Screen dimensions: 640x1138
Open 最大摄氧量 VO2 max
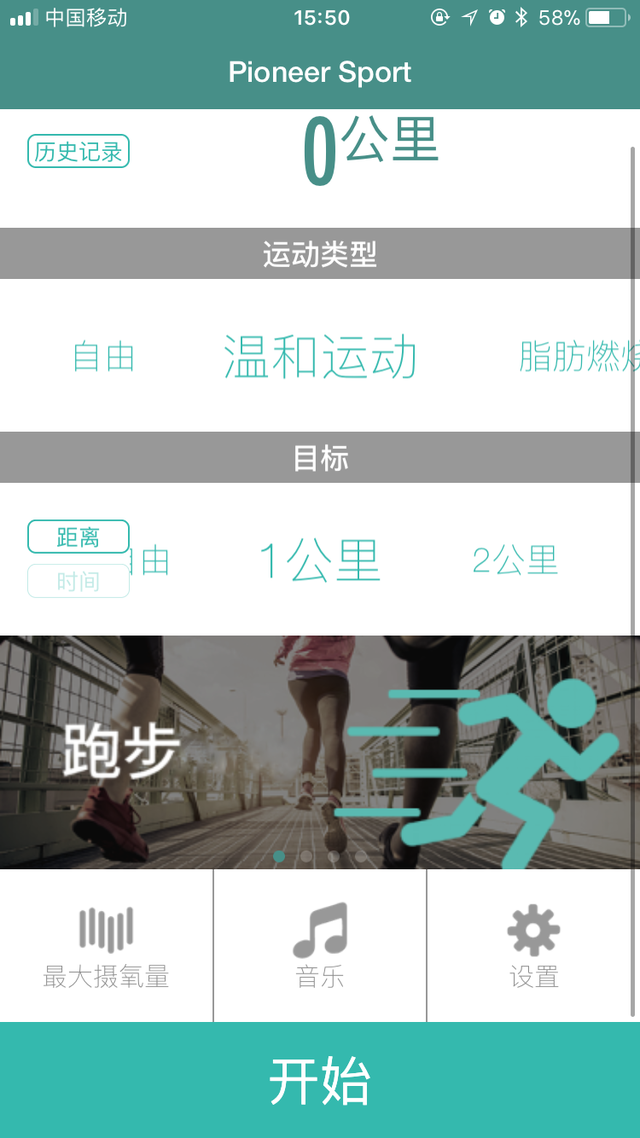pos(106,946)
